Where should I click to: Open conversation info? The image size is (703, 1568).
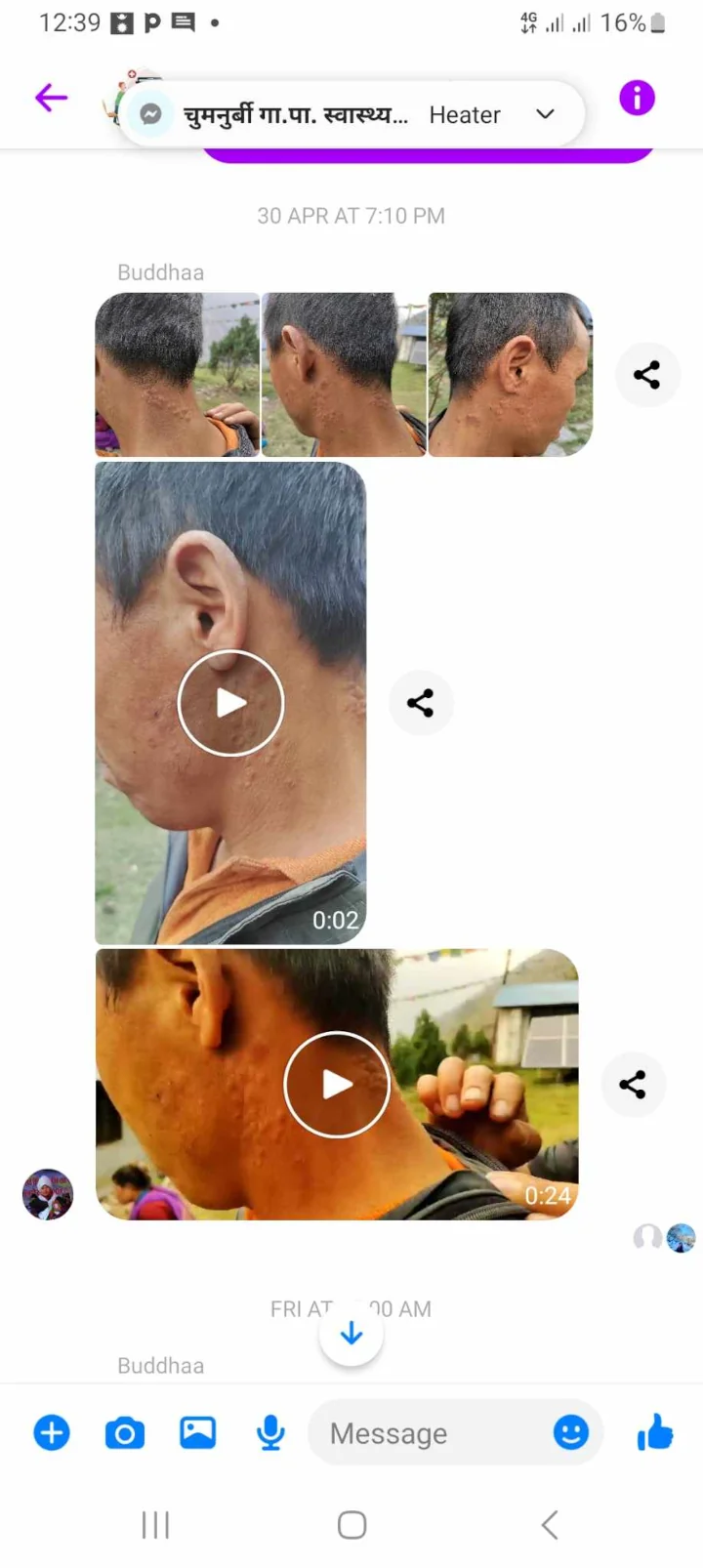637,98
